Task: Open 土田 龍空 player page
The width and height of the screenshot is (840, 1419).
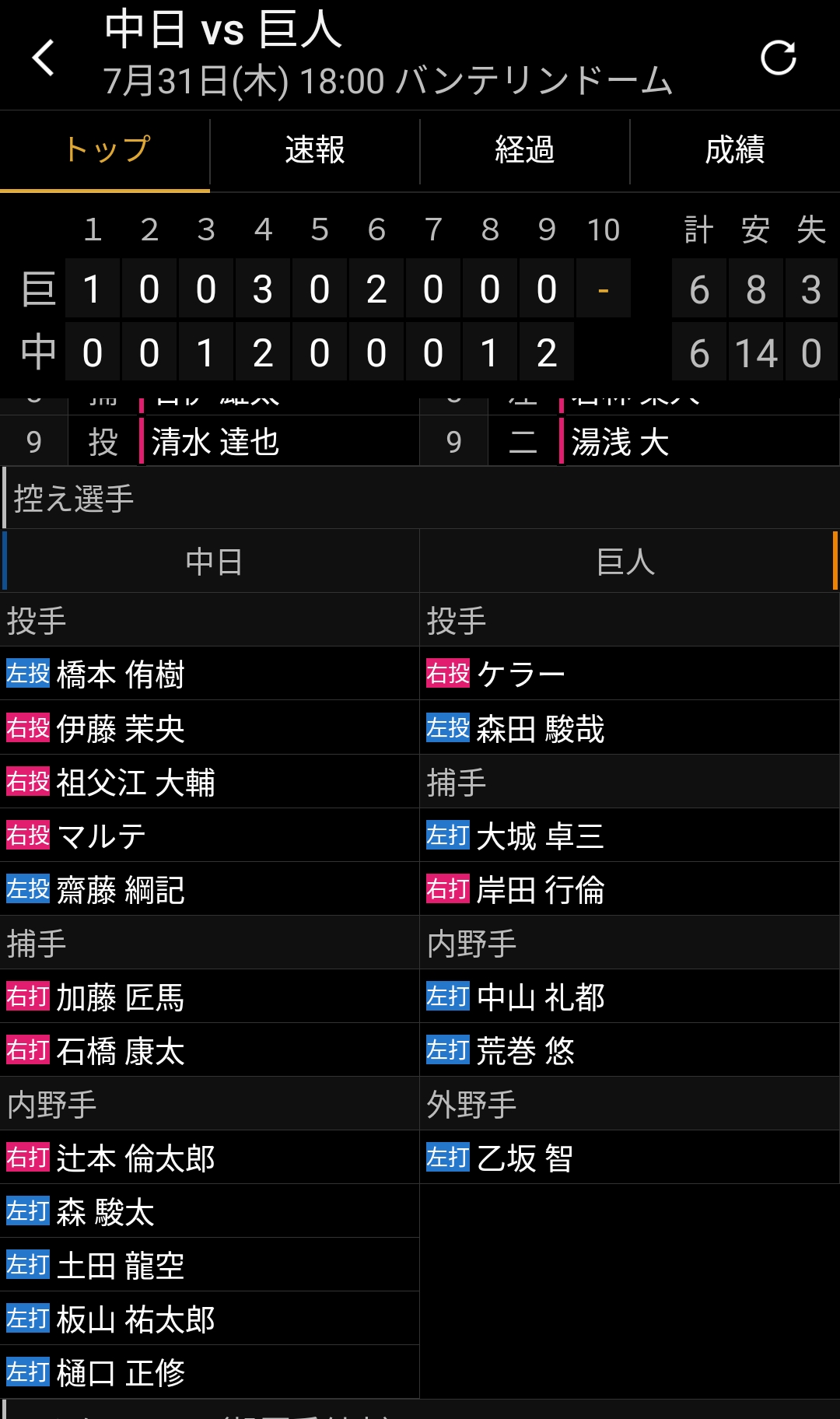Action: tap(210, 1265)
